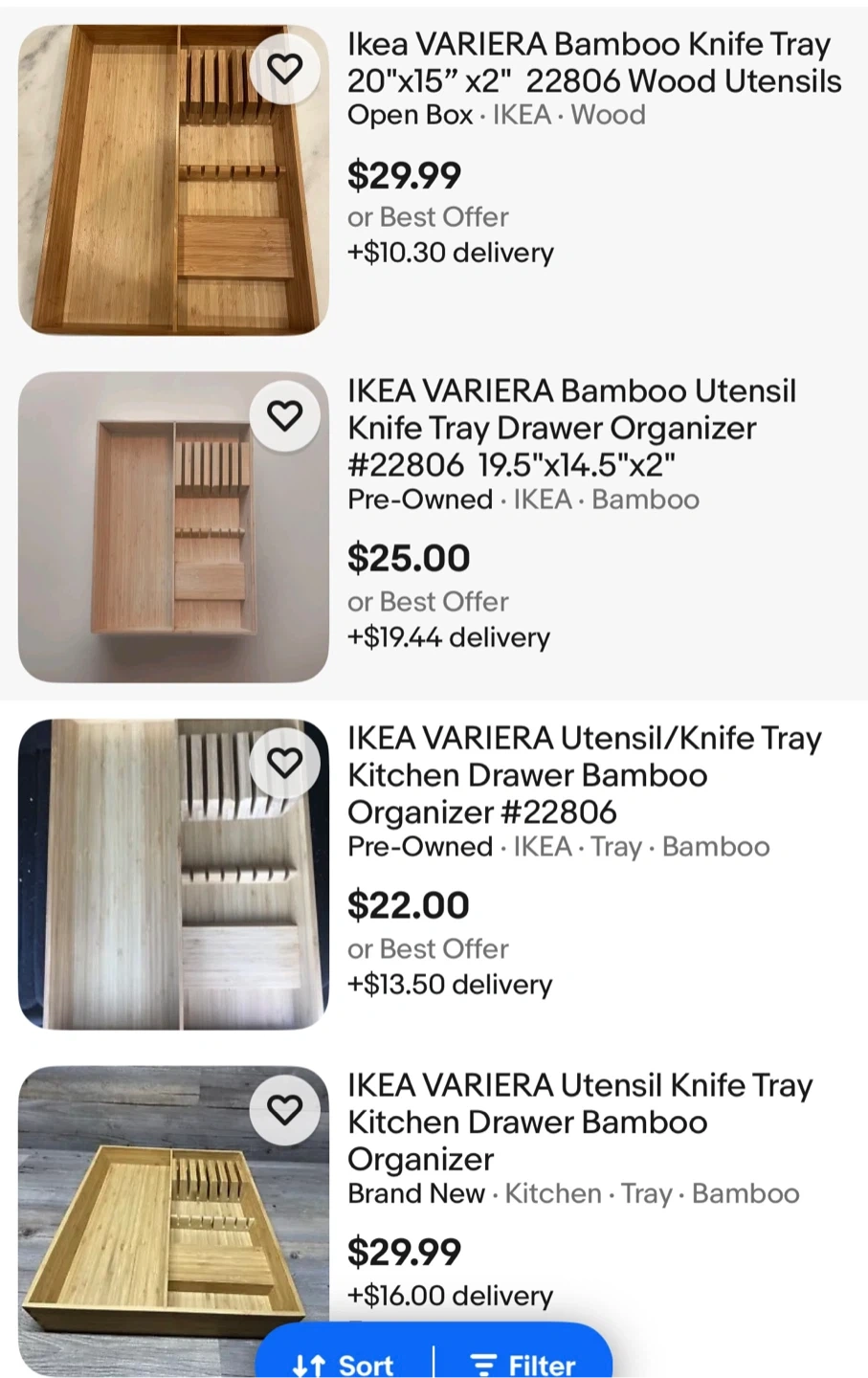Open the Filter panel
The image size is (868, 1378).
pos(523,1365)
